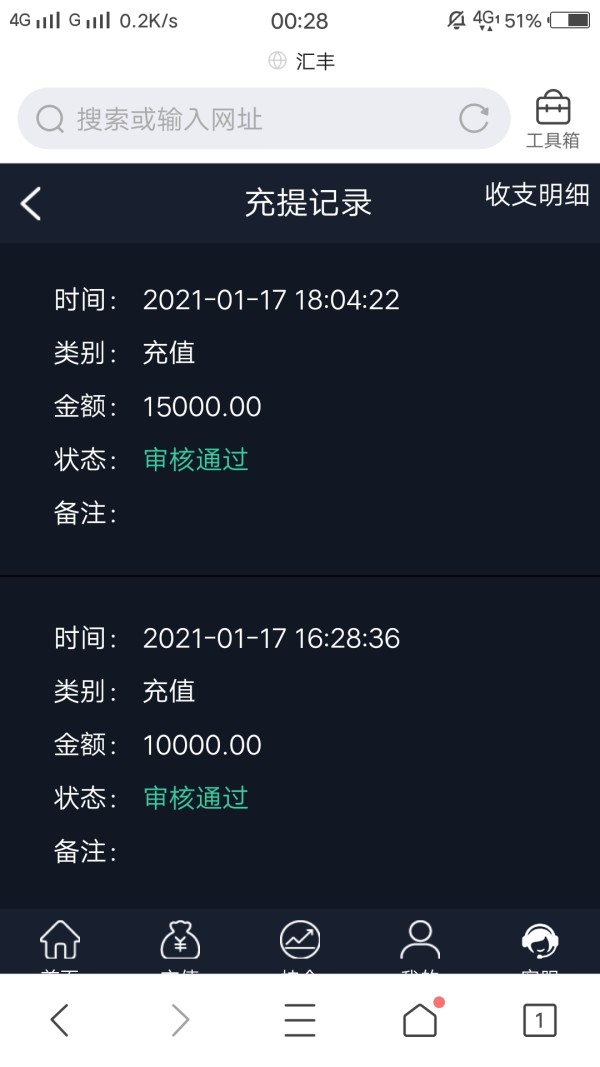
Task: Tap the browser back arrow at bottom
Action: [60, 1020]
